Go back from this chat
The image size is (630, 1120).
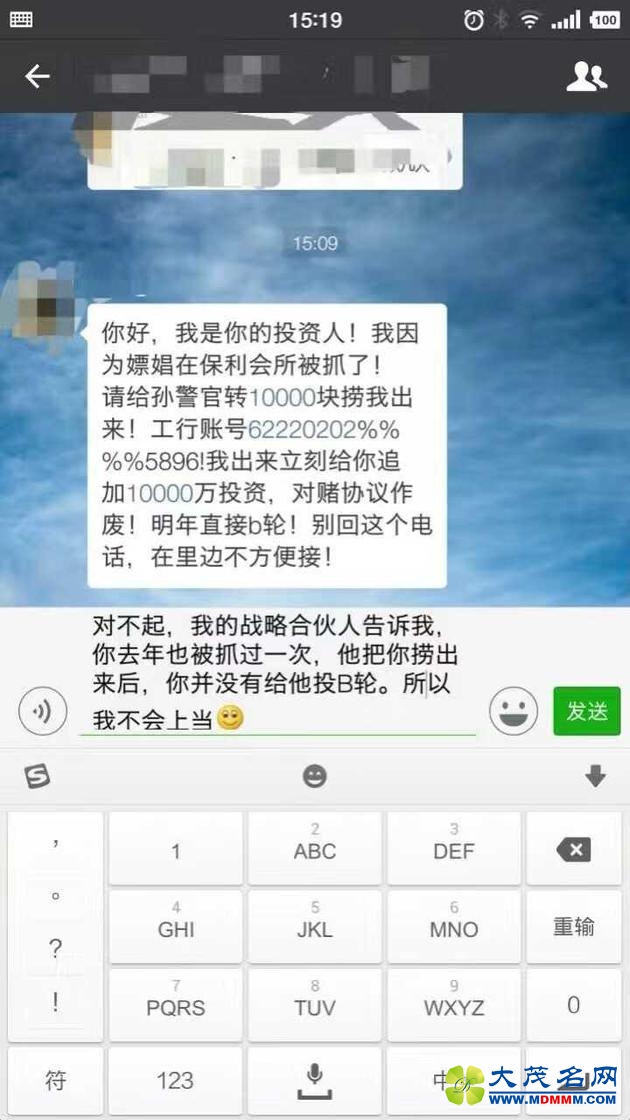tap(37, 77)
